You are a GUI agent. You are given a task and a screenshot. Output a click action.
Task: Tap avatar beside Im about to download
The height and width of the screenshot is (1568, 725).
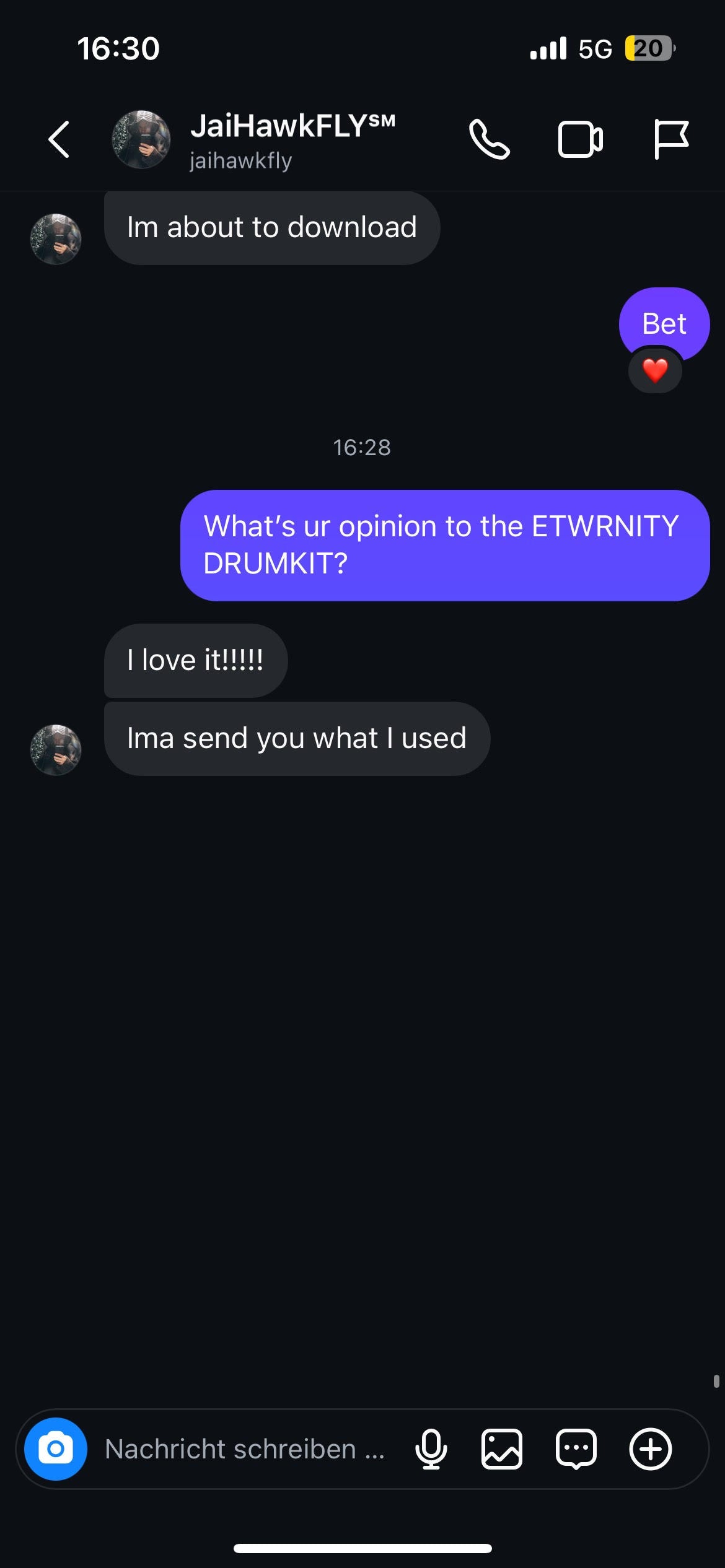tap(56, 239)
